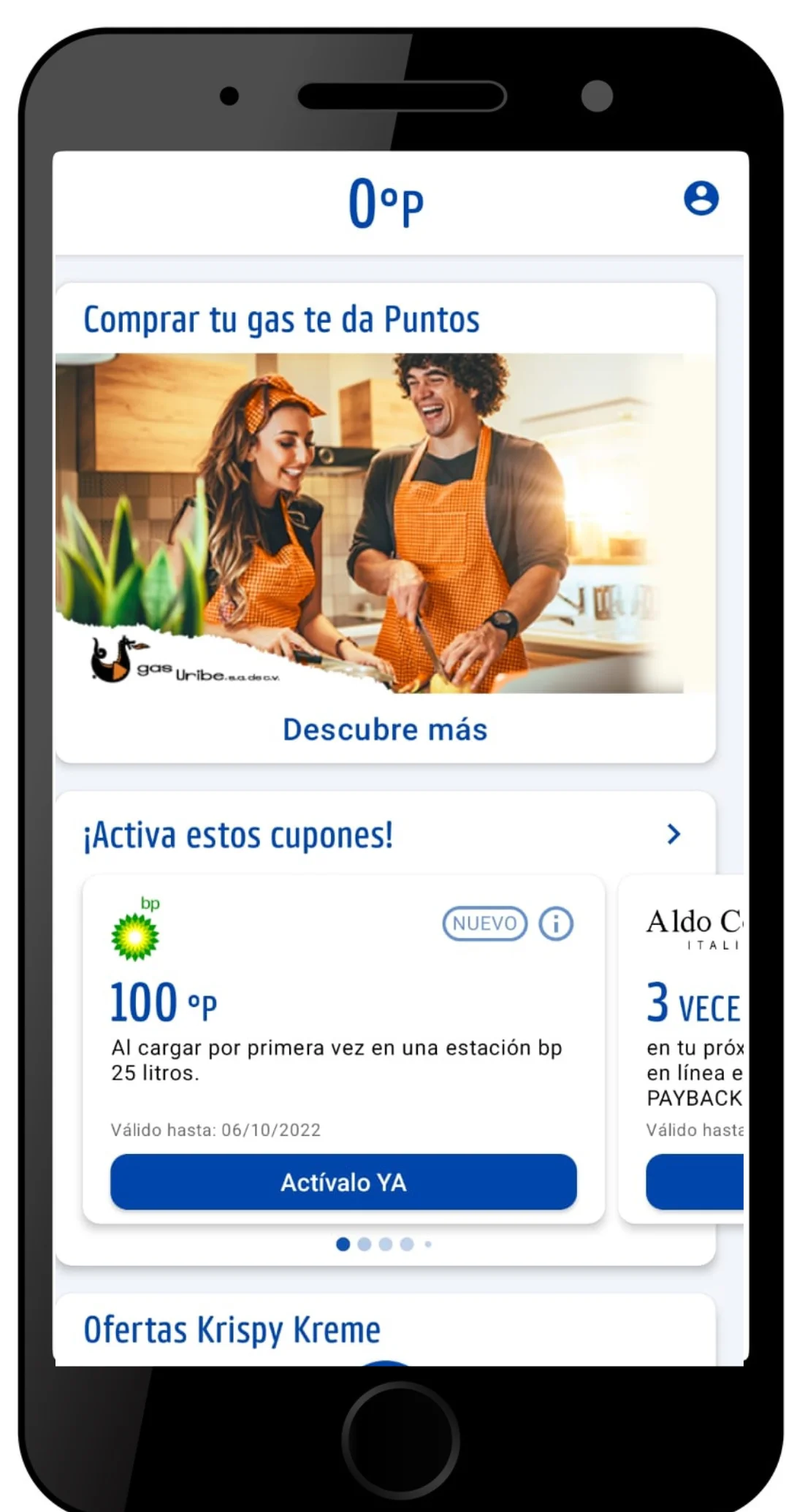Select the second coupon page dot
Screen dimensions: 786x1512
click(364, 1244)
